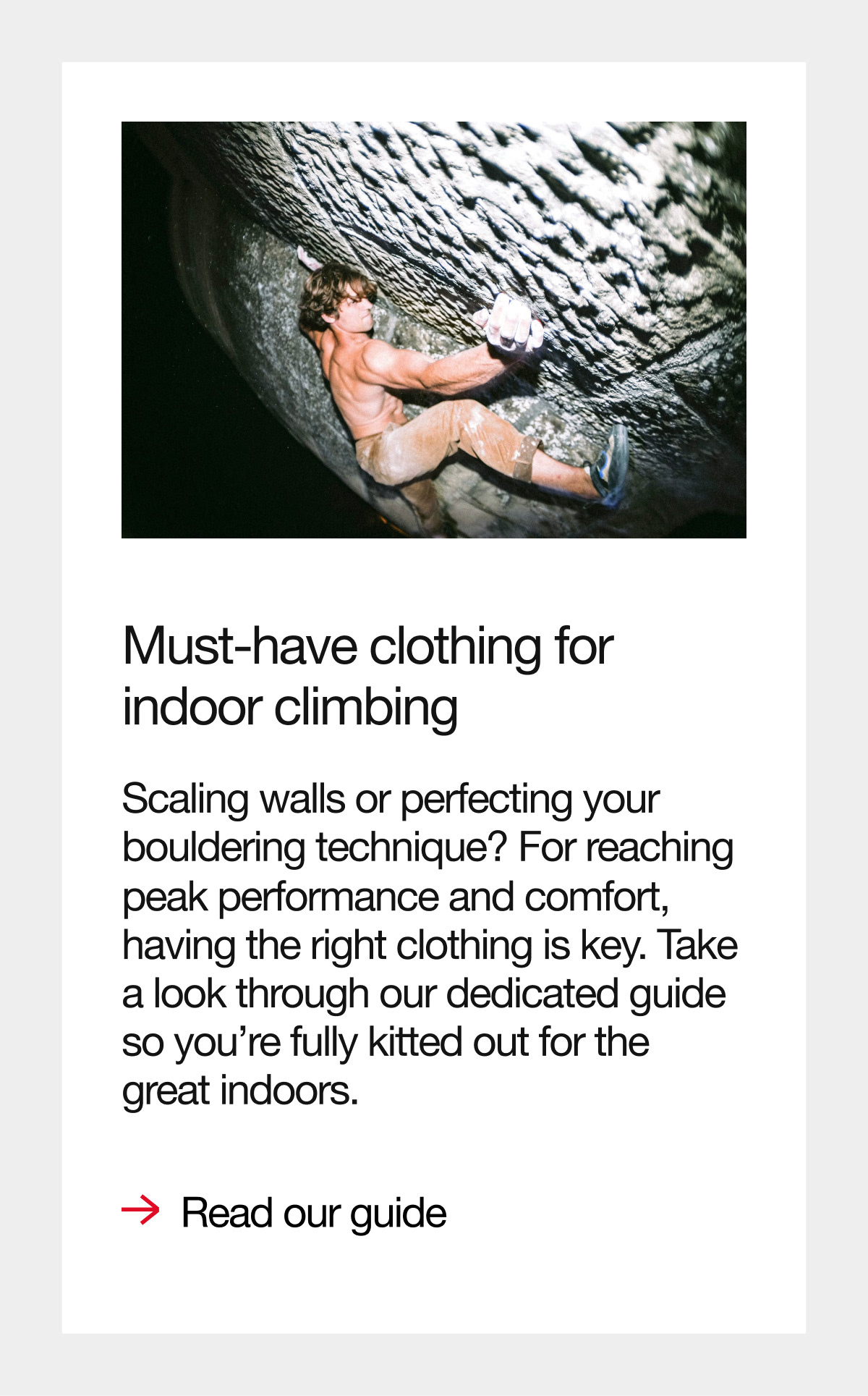Open the Read our guide link
Viewport: 868px width, 1396px height.
click(284, 1213)
